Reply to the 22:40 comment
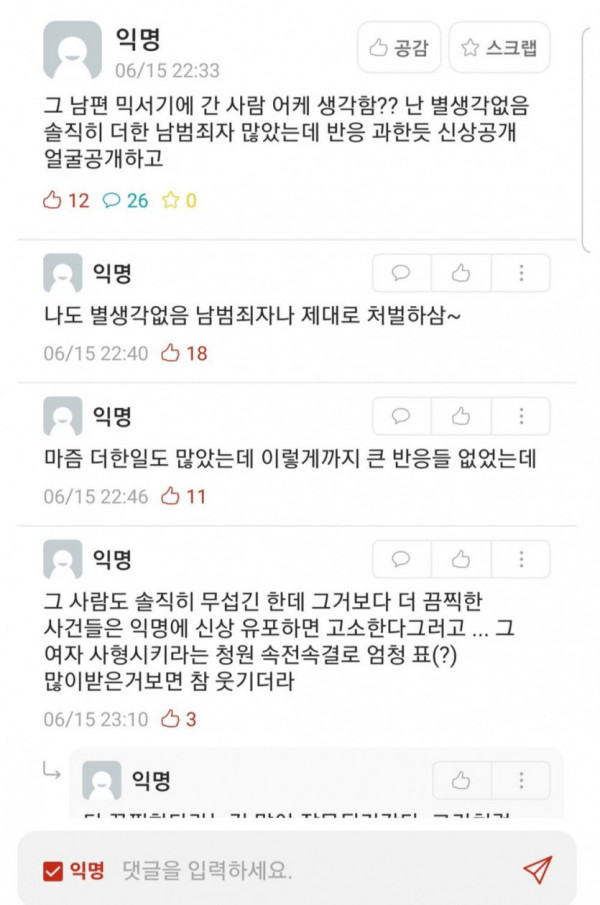Viewport: 600px width, 905px height. point(401,273)
